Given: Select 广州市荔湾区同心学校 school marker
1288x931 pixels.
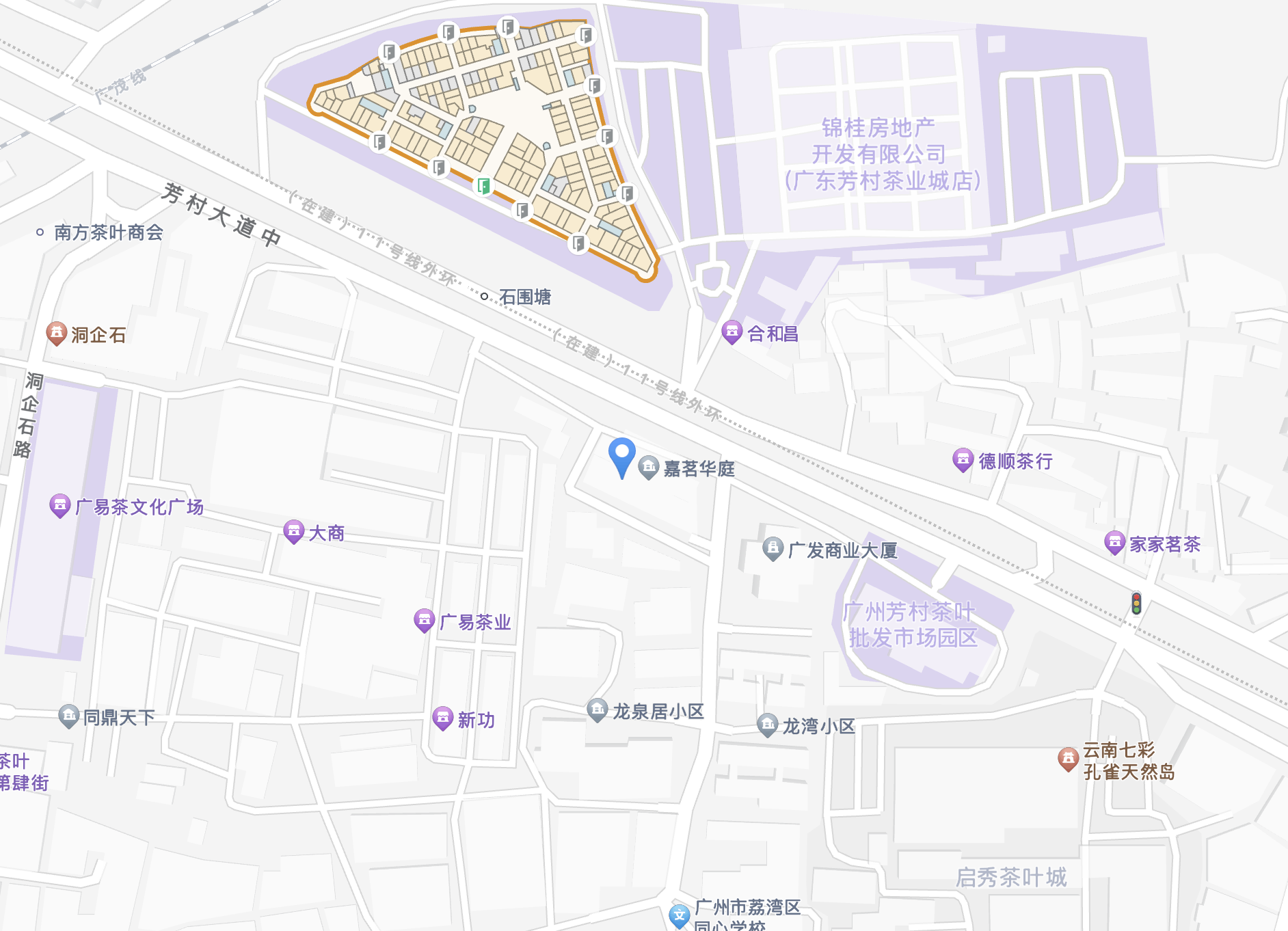Looking at the screenshot, I should (x=679, y=915).
